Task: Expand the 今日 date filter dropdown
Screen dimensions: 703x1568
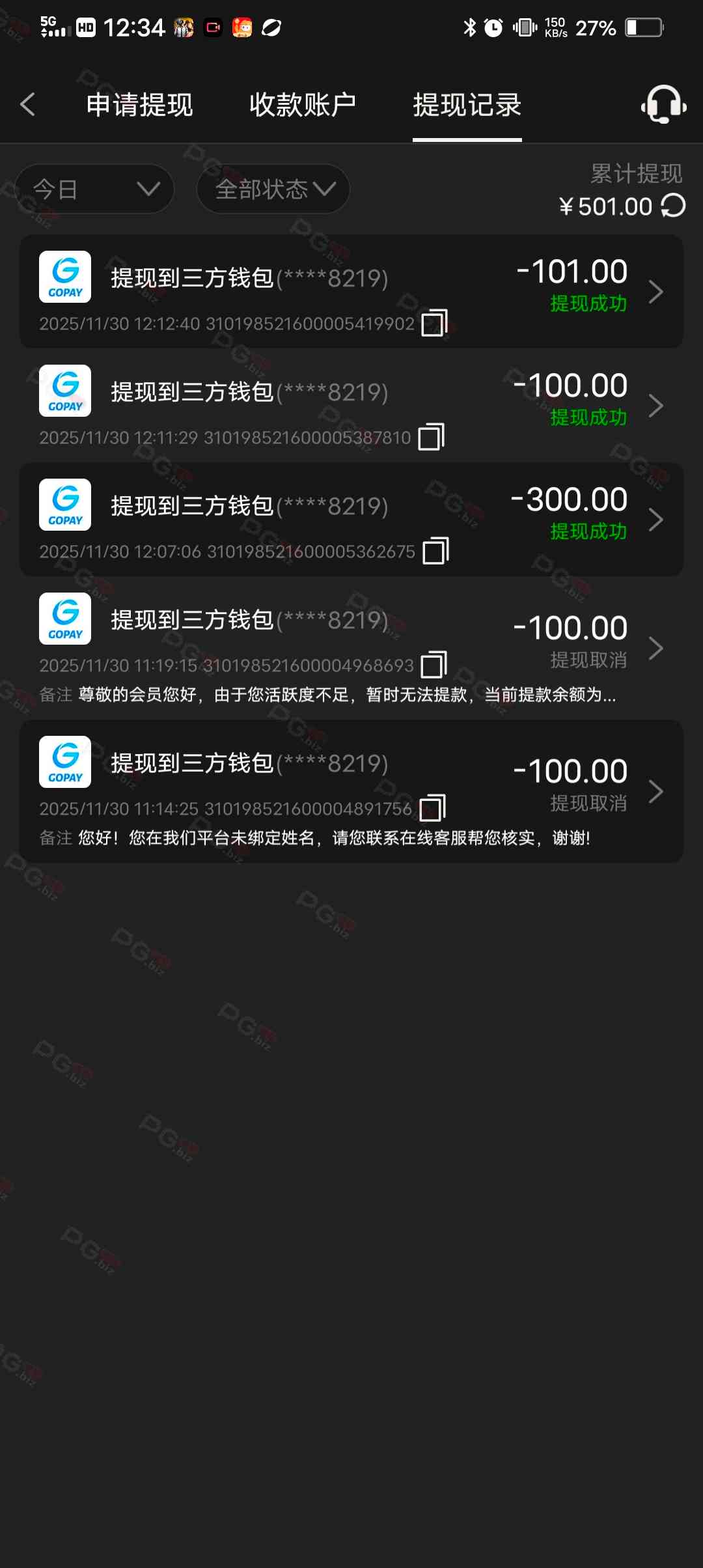Action: (94, 189)
